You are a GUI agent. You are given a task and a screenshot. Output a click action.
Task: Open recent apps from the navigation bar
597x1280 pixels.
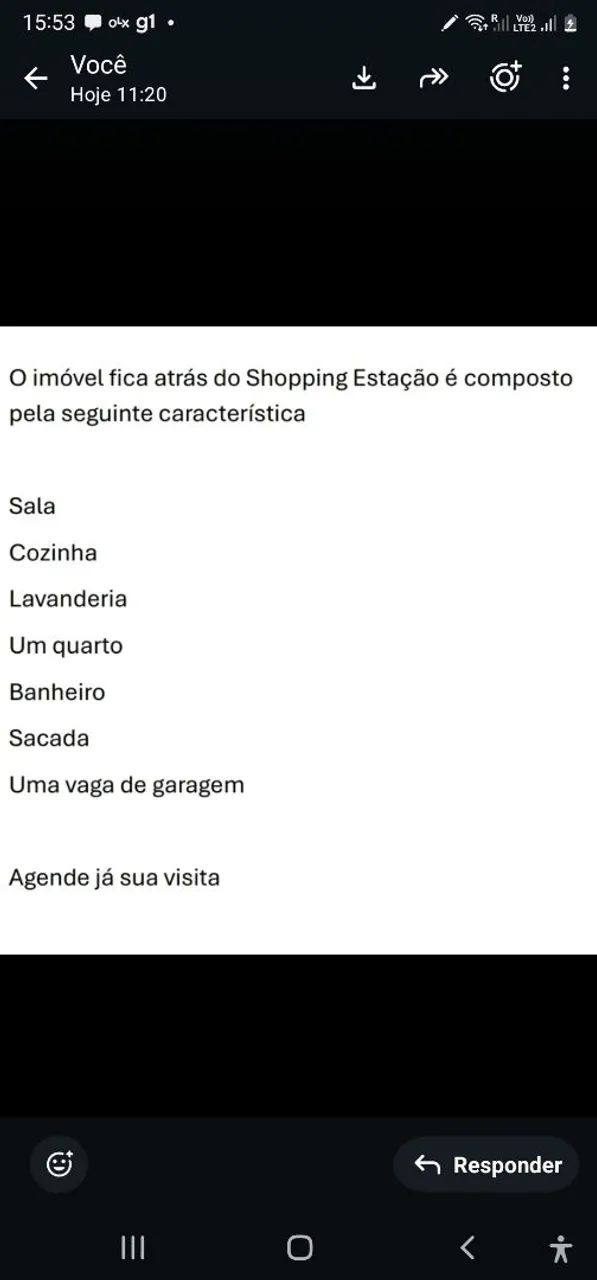133,1247
